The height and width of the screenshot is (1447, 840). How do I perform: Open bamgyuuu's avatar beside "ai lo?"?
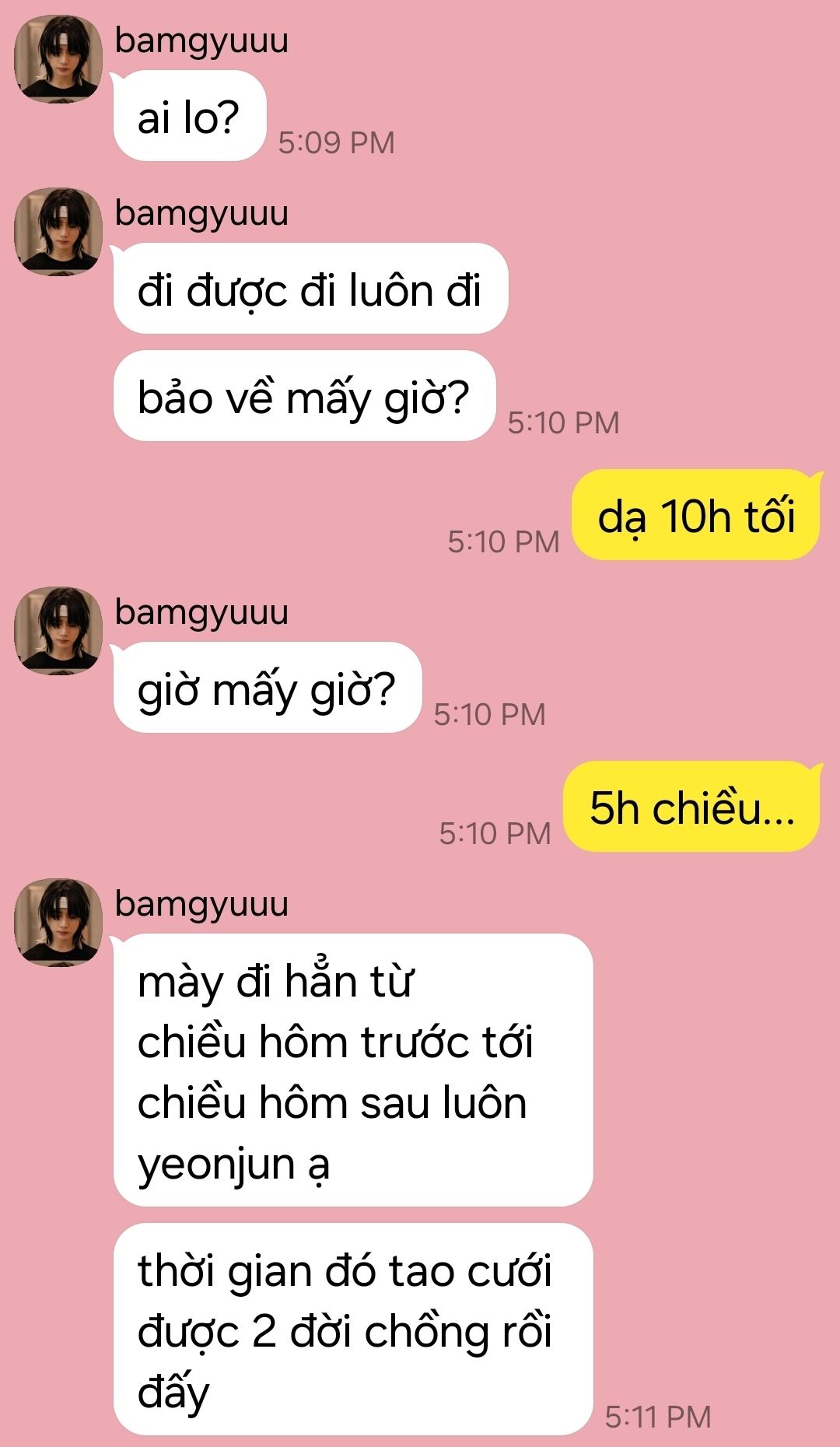58,59
